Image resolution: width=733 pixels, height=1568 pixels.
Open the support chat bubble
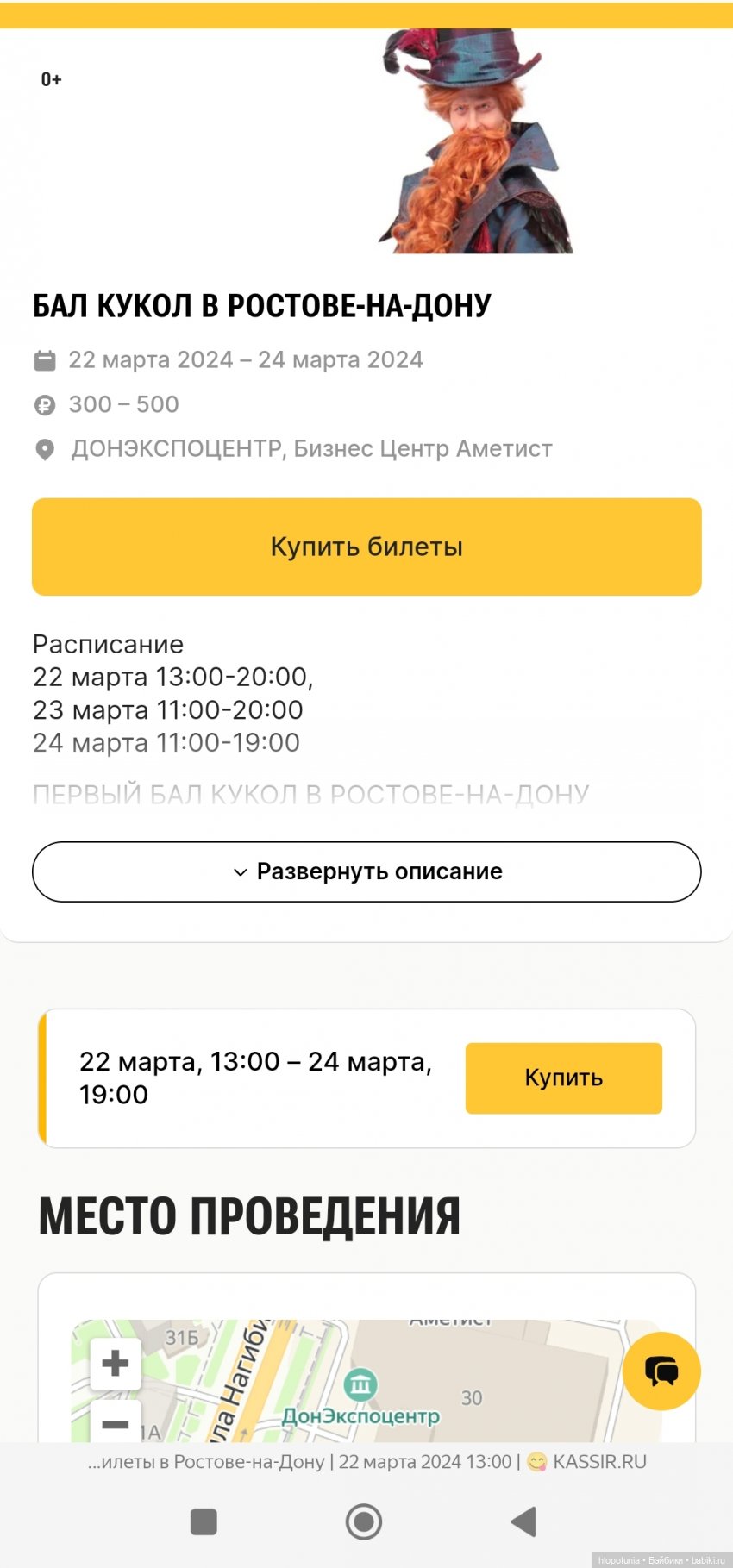pyautogui.click(x=661, y=1371)
